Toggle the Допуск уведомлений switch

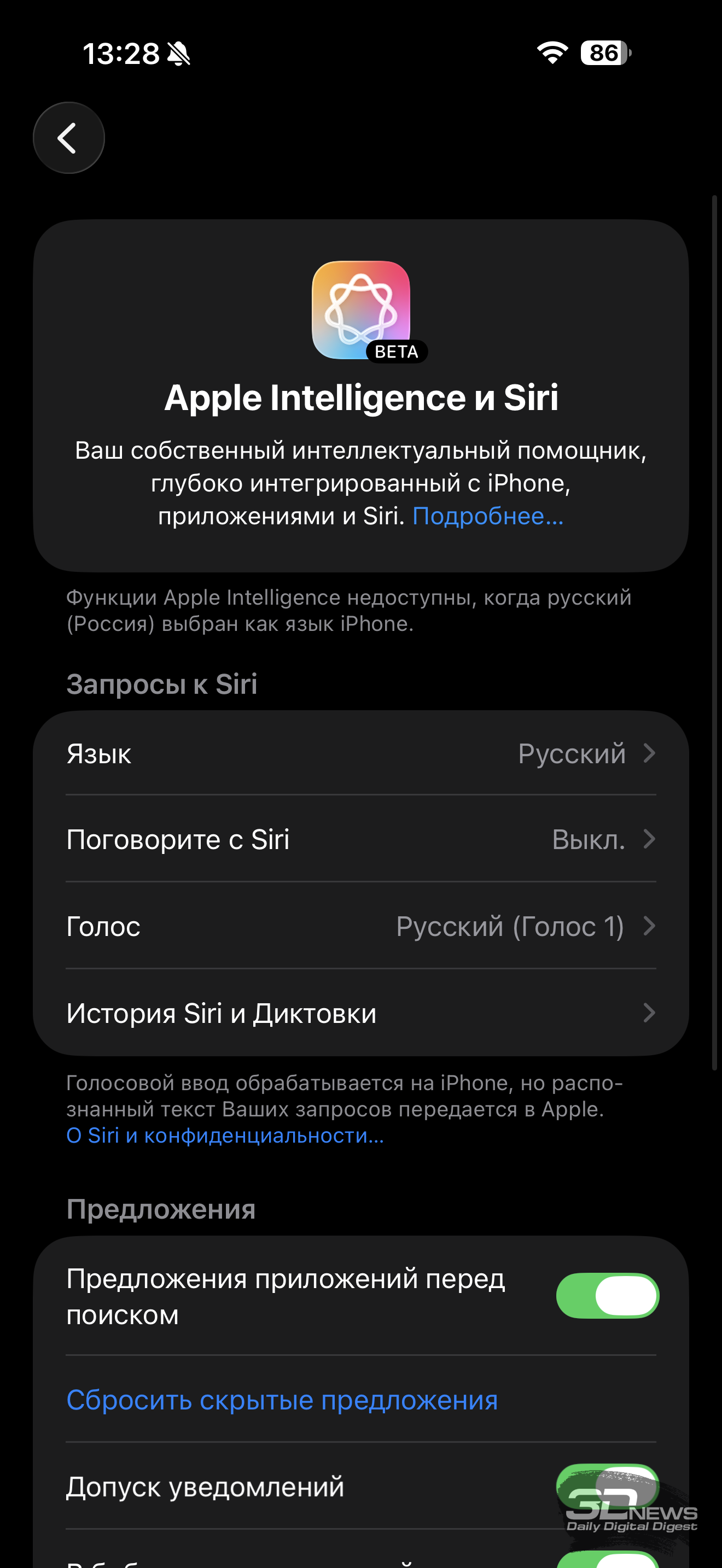pos(607,1486)
